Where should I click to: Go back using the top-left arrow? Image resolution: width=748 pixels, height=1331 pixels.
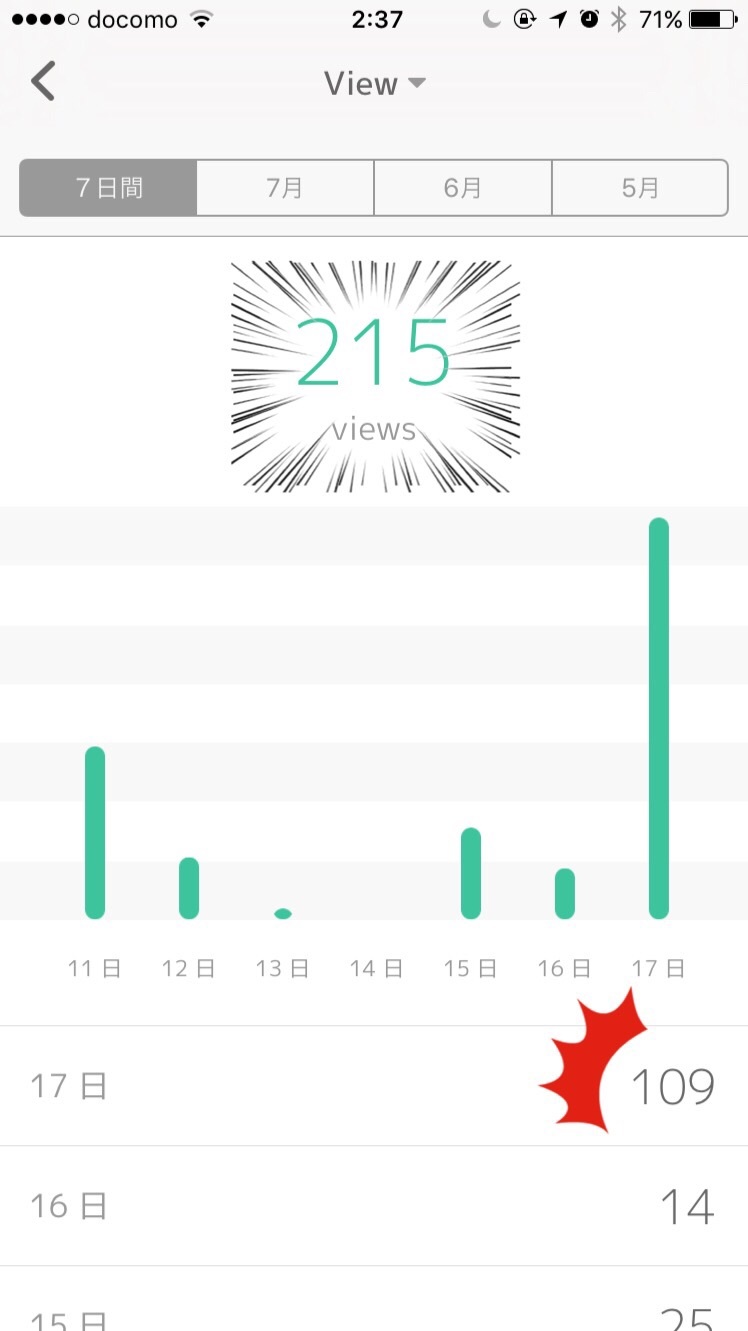43,82
